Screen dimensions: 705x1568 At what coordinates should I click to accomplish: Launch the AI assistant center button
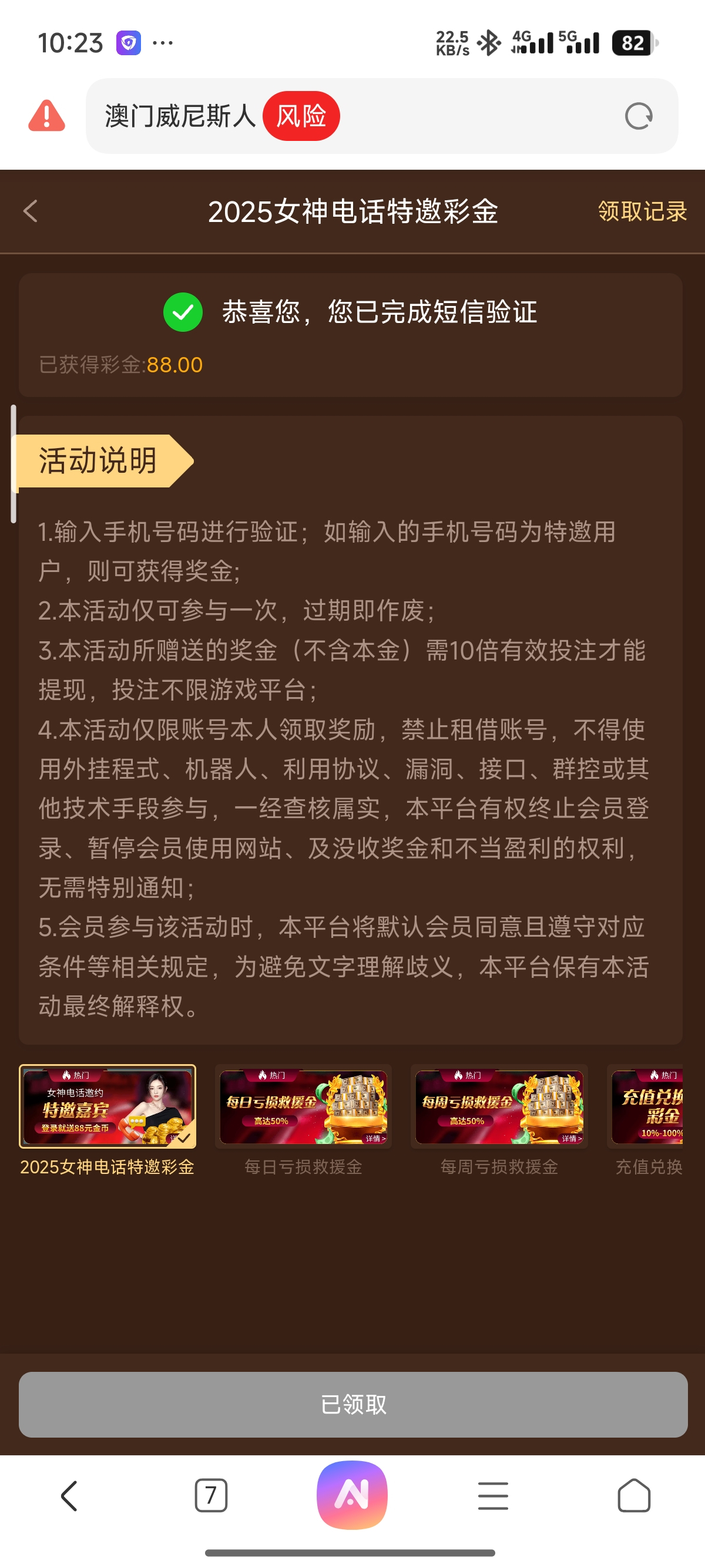(352, 1495)
